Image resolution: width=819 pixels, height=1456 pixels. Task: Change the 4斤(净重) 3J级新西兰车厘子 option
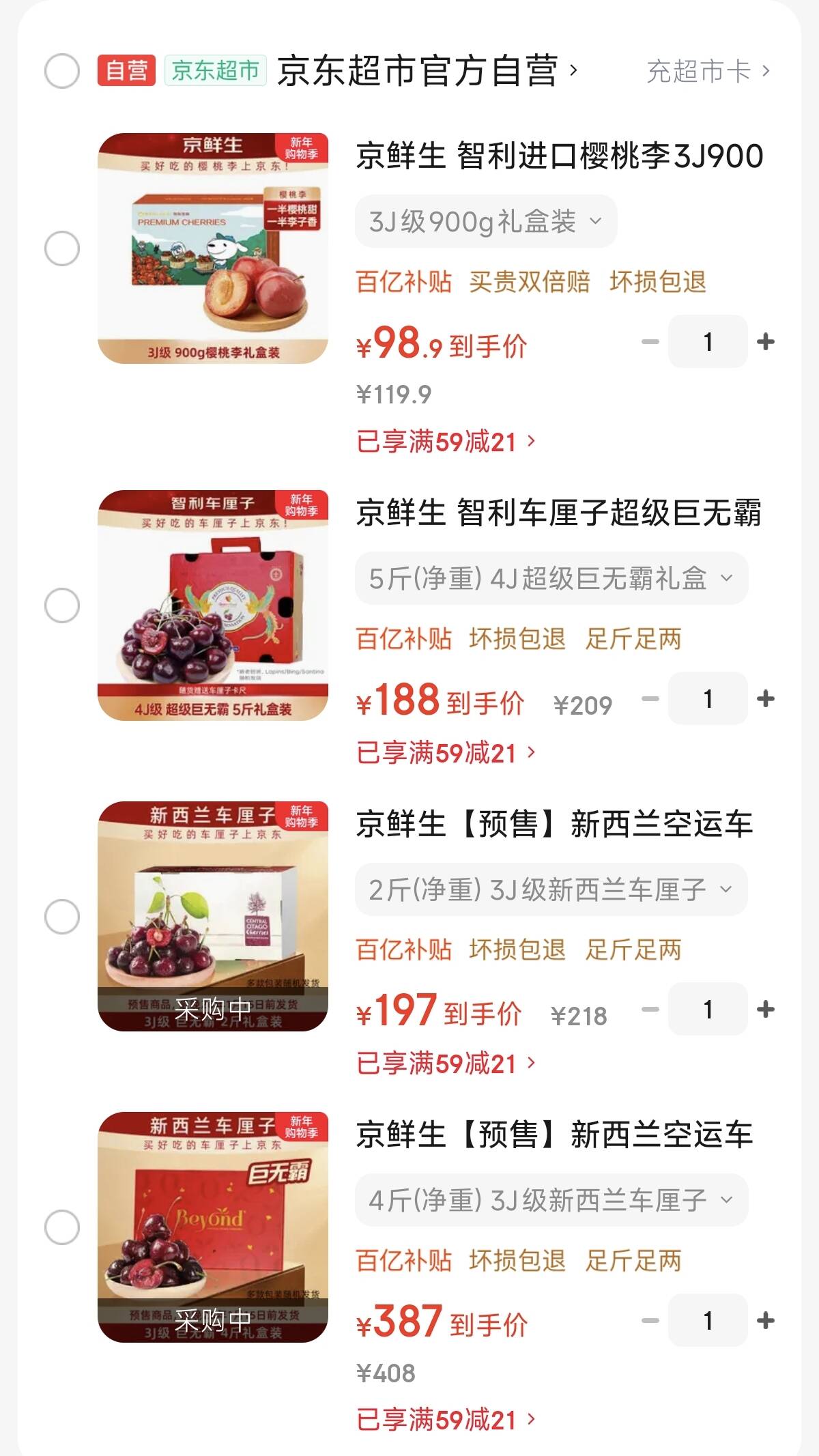pyautogui.click(x=551, y=1200)
